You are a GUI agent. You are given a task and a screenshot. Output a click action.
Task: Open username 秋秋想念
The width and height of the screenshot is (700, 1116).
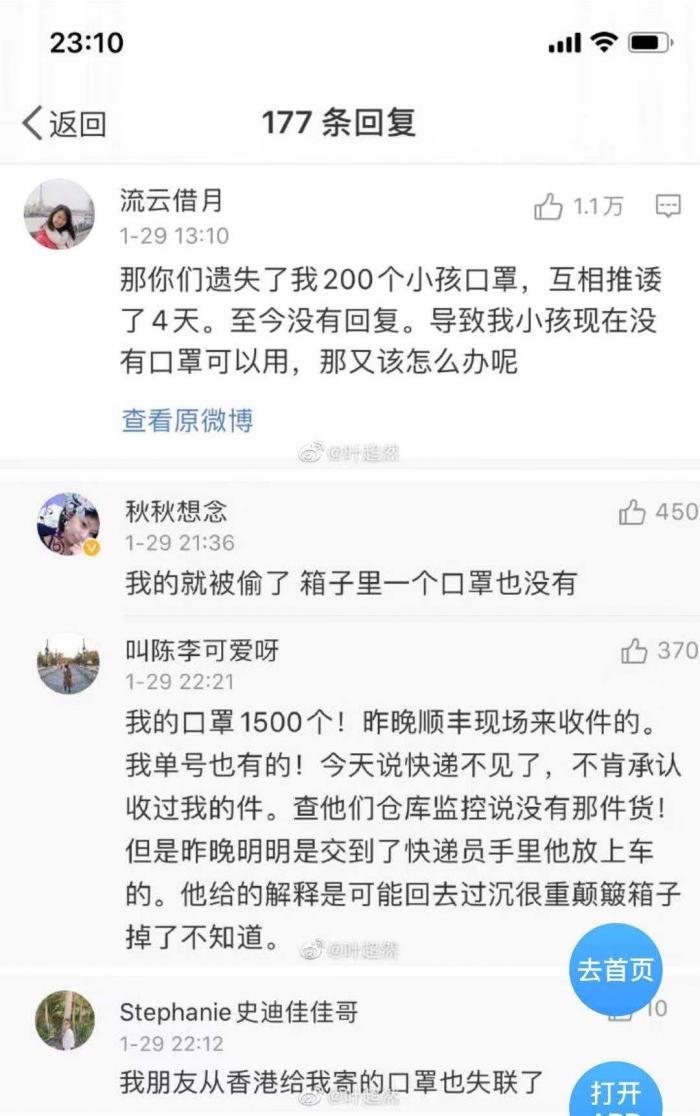[x=176, y=512]
